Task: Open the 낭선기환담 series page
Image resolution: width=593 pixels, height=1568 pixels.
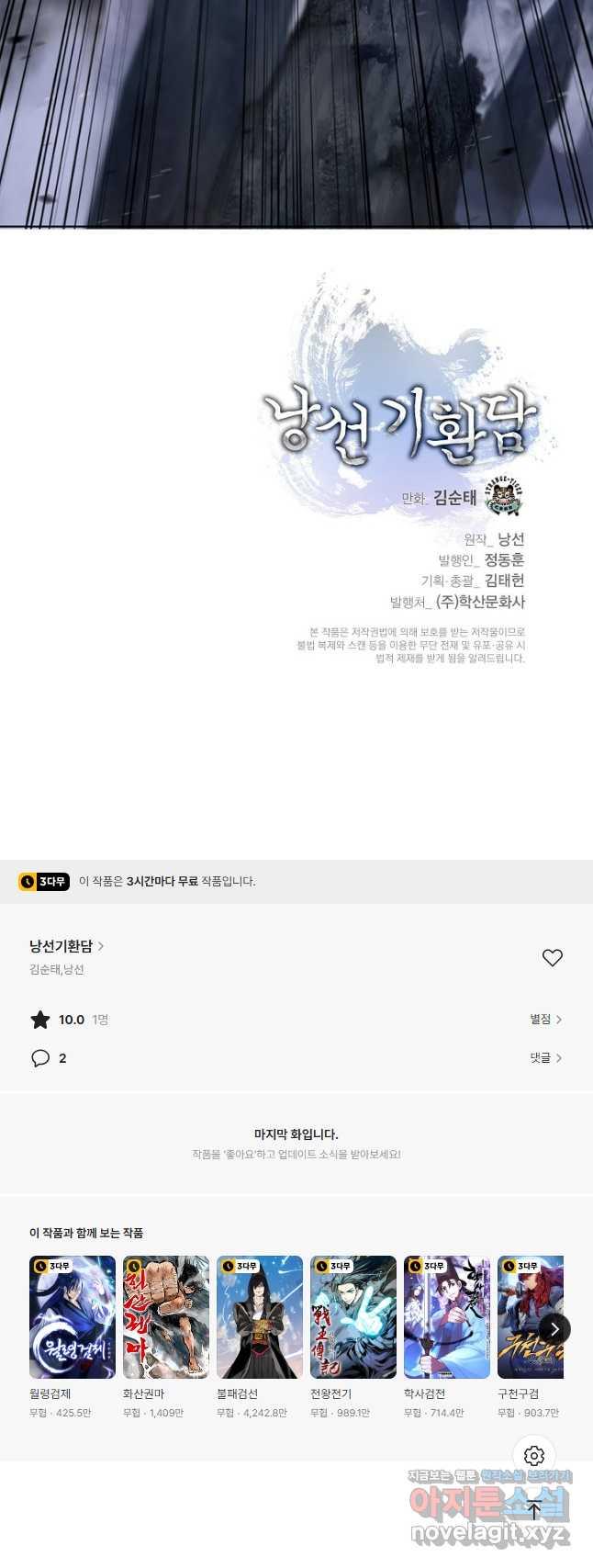Action: point(66,946)
